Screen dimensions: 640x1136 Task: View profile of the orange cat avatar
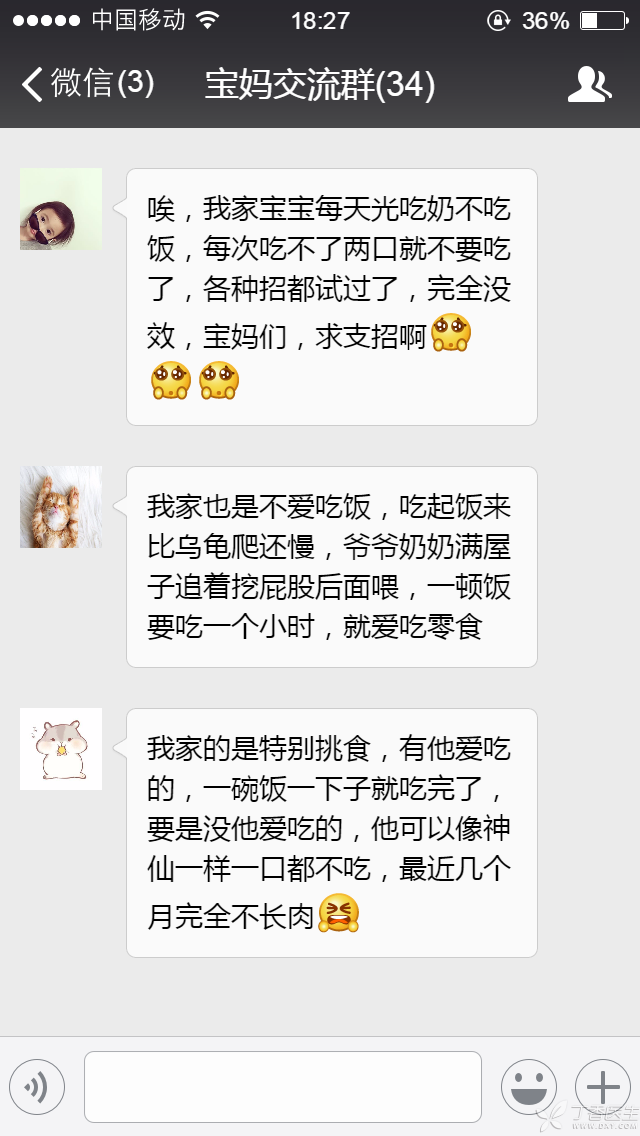point(61,507)
